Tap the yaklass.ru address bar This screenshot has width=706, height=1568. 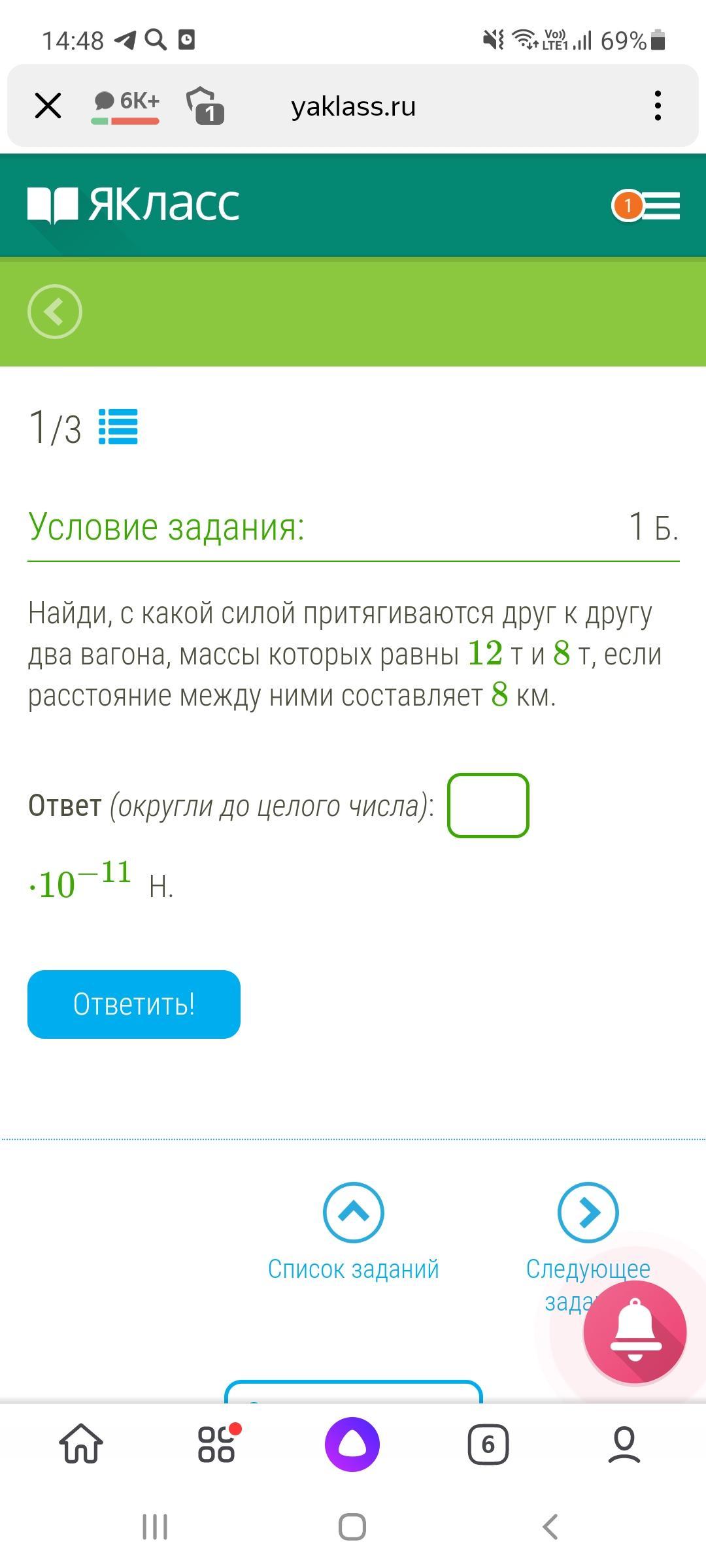[x=353, y=106]
